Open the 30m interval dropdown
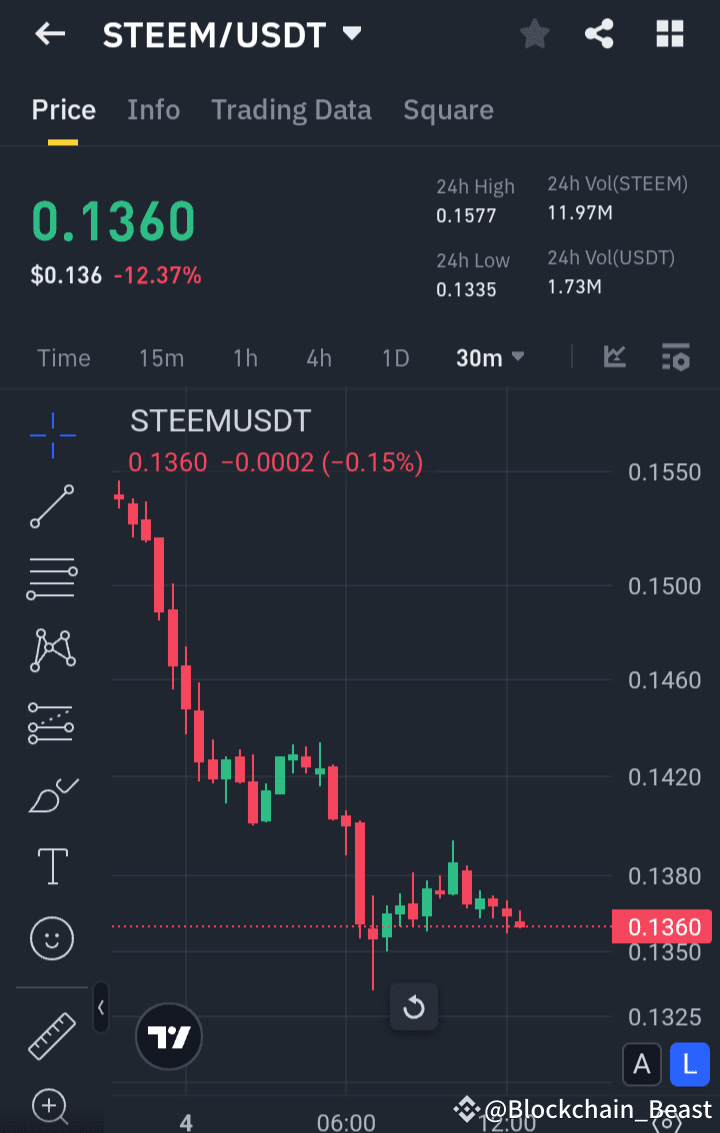720x1133 pixels. (x=490, y=357)
